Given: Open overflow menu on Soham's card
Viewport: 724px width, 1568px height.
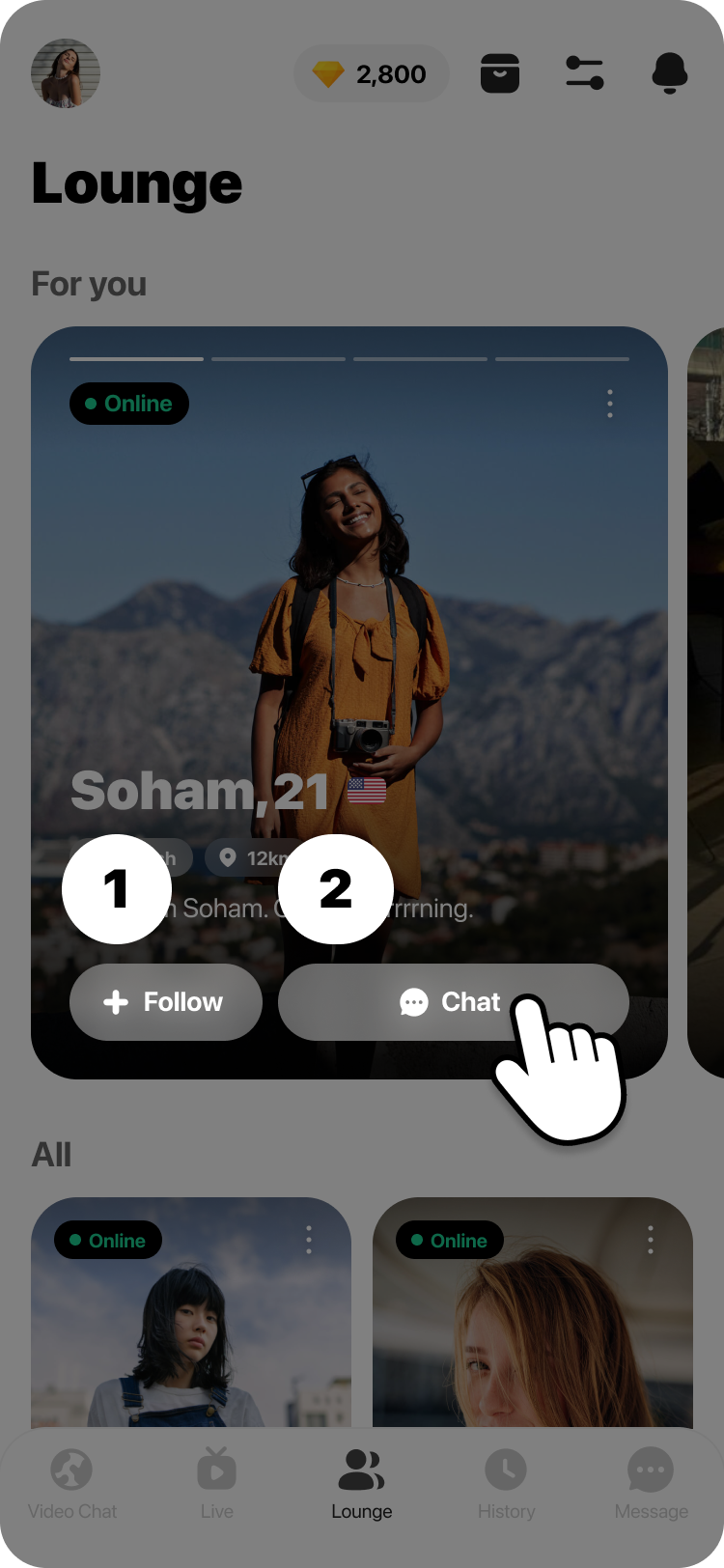Looking at the screenshot, I should (609, 404).
